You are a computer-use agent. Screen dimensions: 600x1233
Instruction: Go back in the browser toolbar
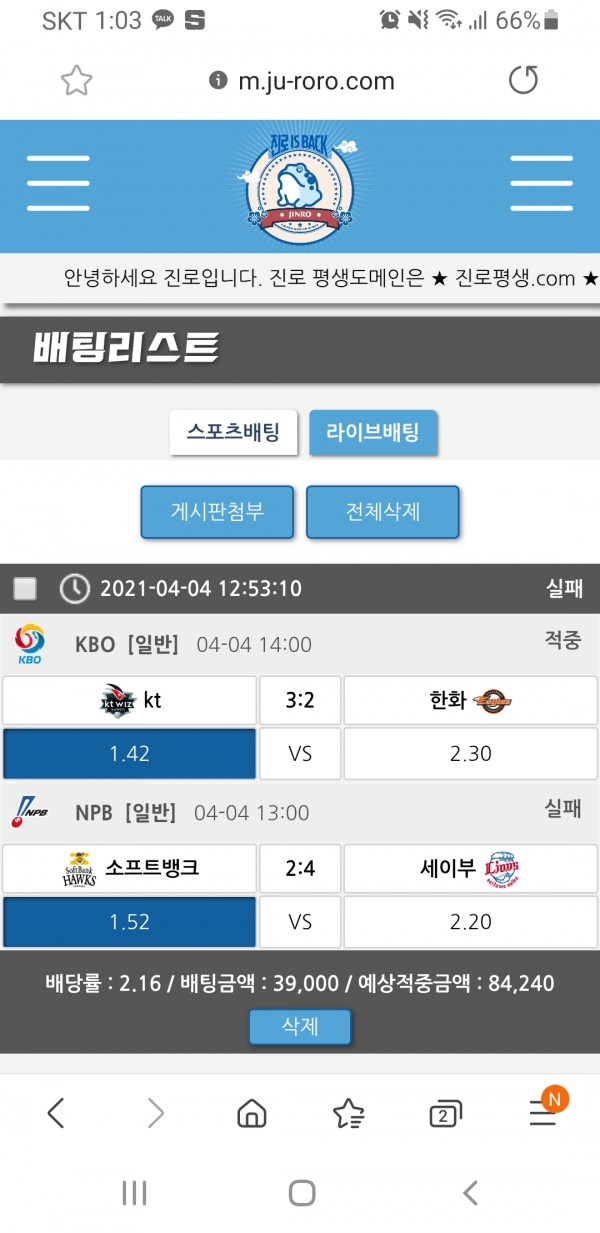point(56,1112)
